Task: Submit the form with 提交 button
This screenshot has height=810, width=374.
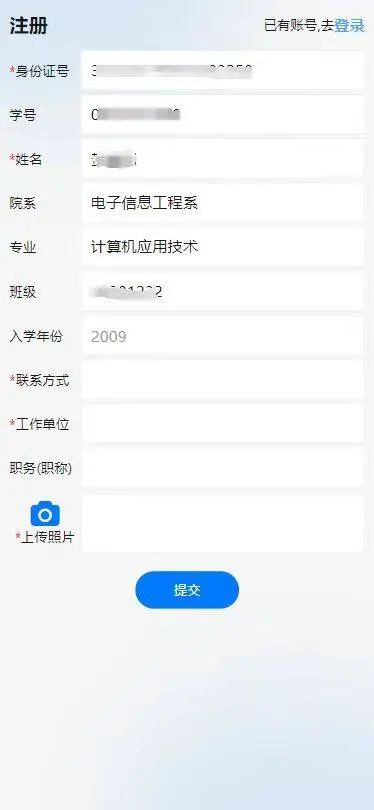Action: (x=187, y=590)
